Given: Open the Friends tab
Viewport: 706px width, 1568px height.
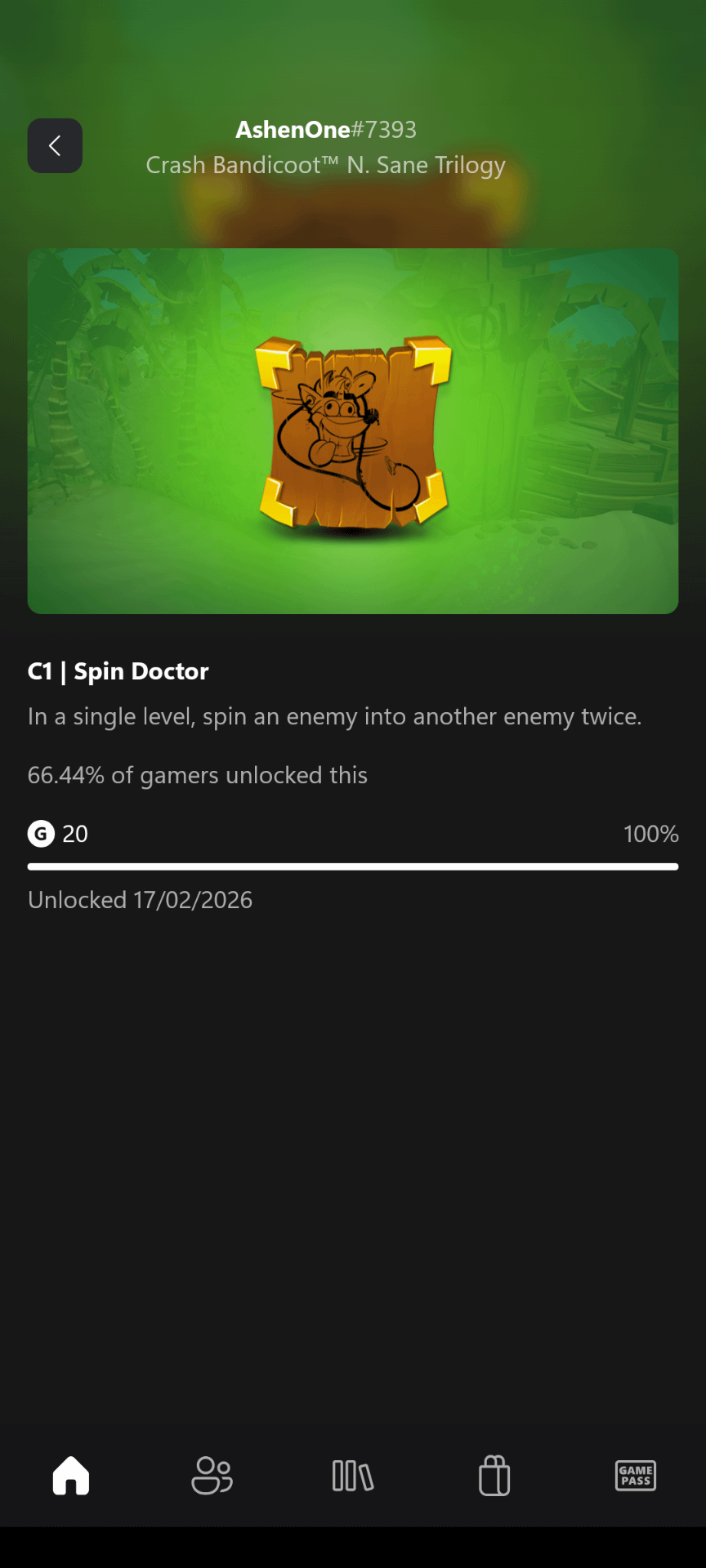Looking at the screenshot, I should (x=212, y=1476).
